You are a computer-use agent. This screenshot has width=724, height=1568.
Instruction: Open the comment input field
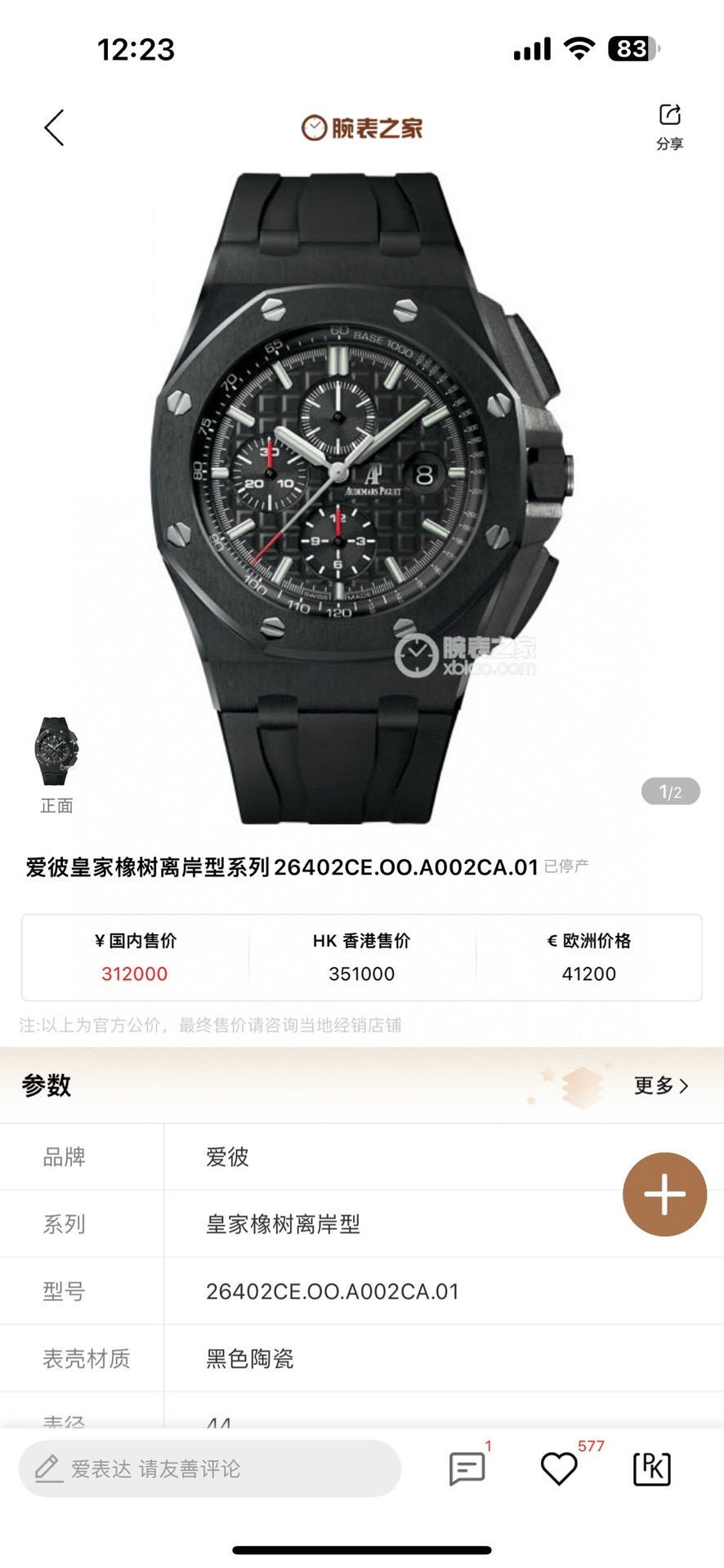(210, 1468)
